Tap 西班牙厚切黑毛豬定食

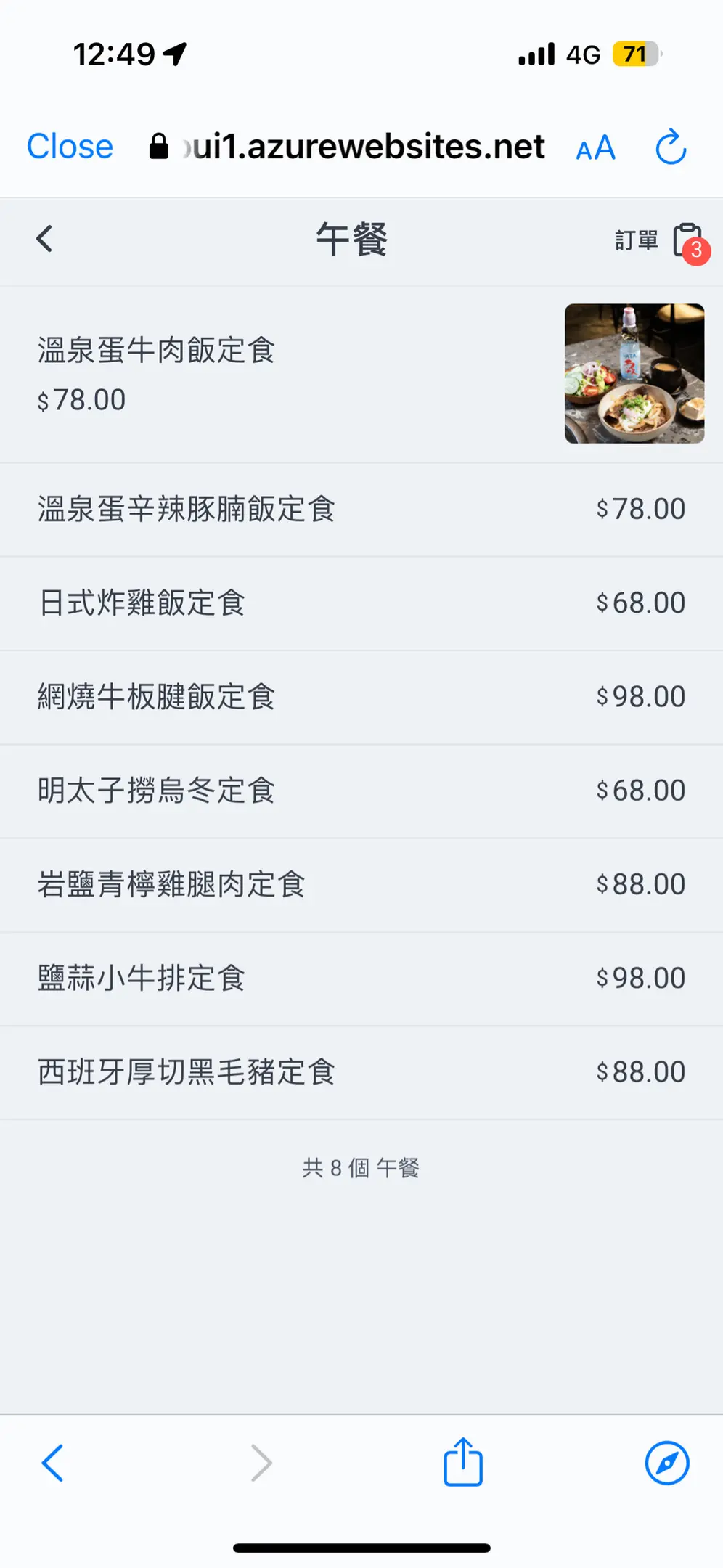[361, 1071]
